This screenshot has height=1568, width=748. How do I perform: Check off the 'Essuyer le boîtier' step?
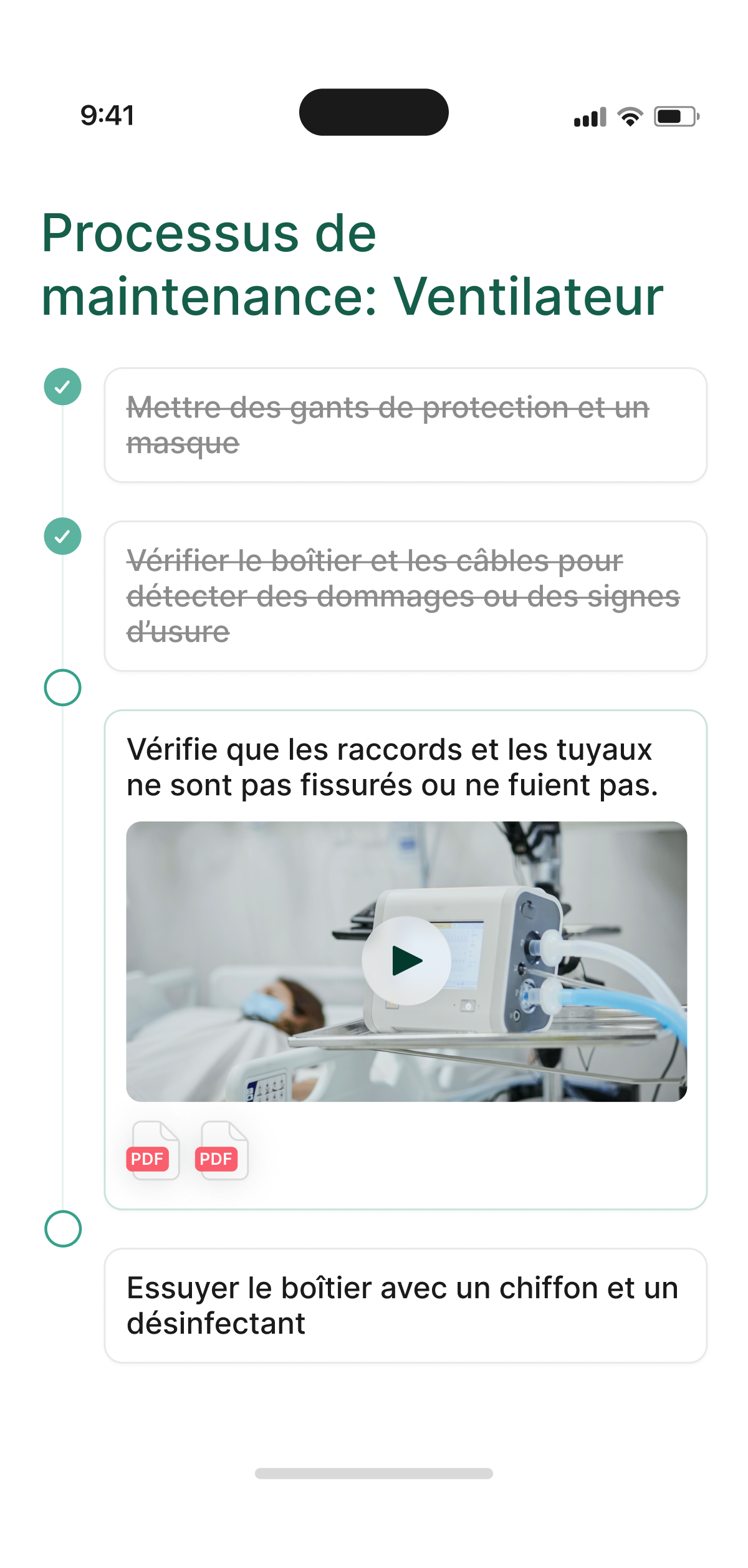pos(63,1229)
